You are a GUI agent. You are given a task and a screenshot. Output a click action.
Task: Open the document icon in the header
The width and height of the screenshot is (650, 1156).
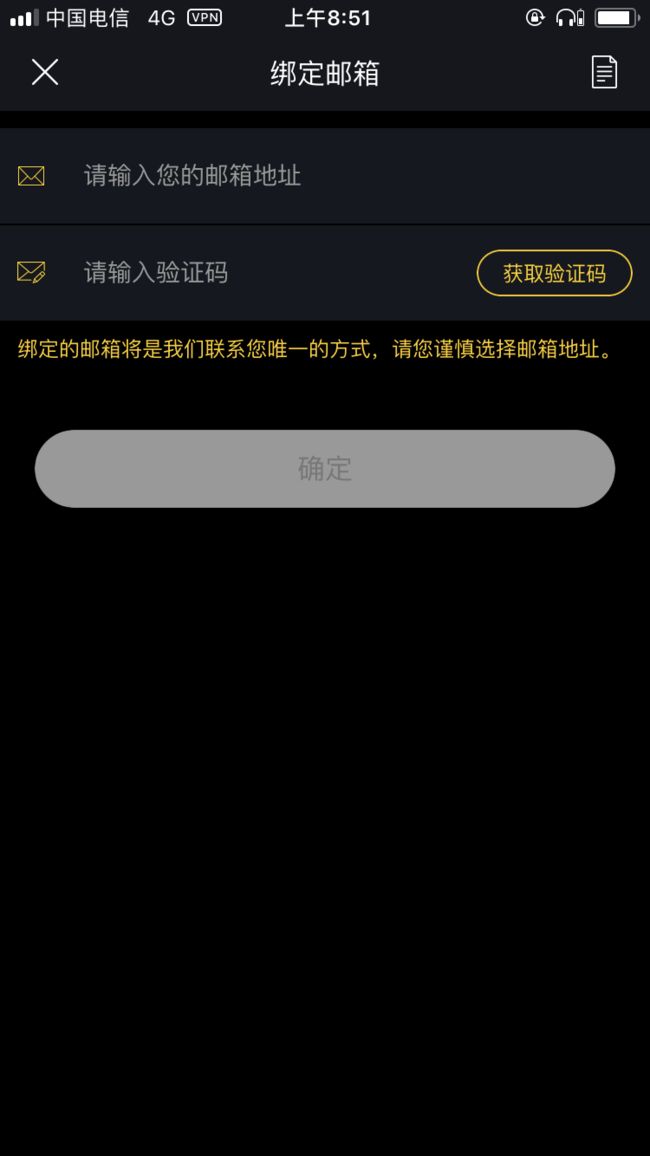tap(604, 72)
